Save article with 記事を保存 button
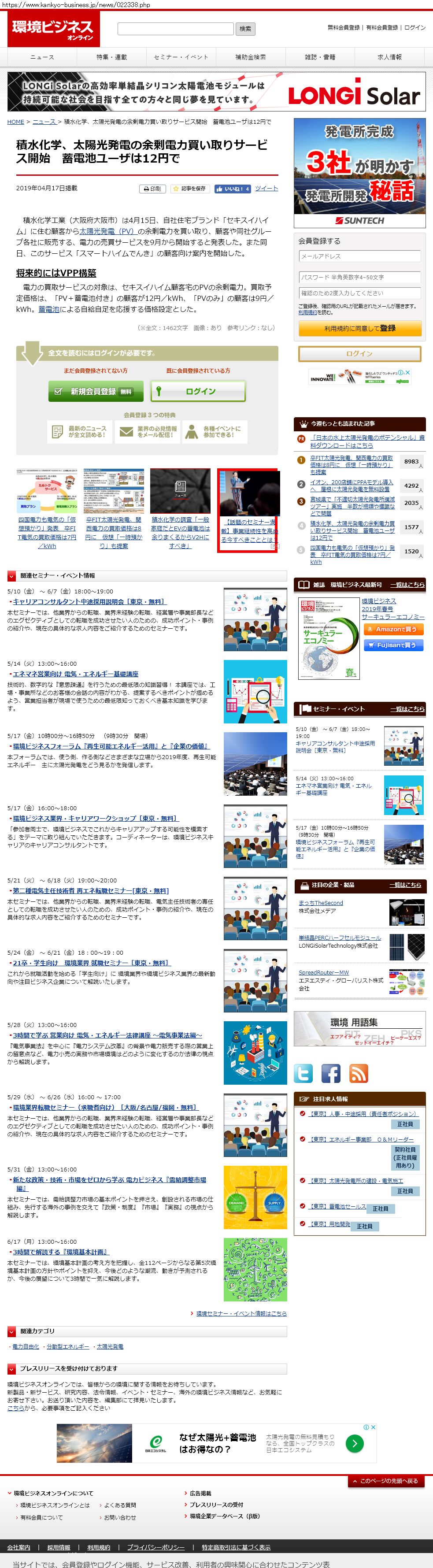This screenshot has height=1568, width=433. (189, 189)
